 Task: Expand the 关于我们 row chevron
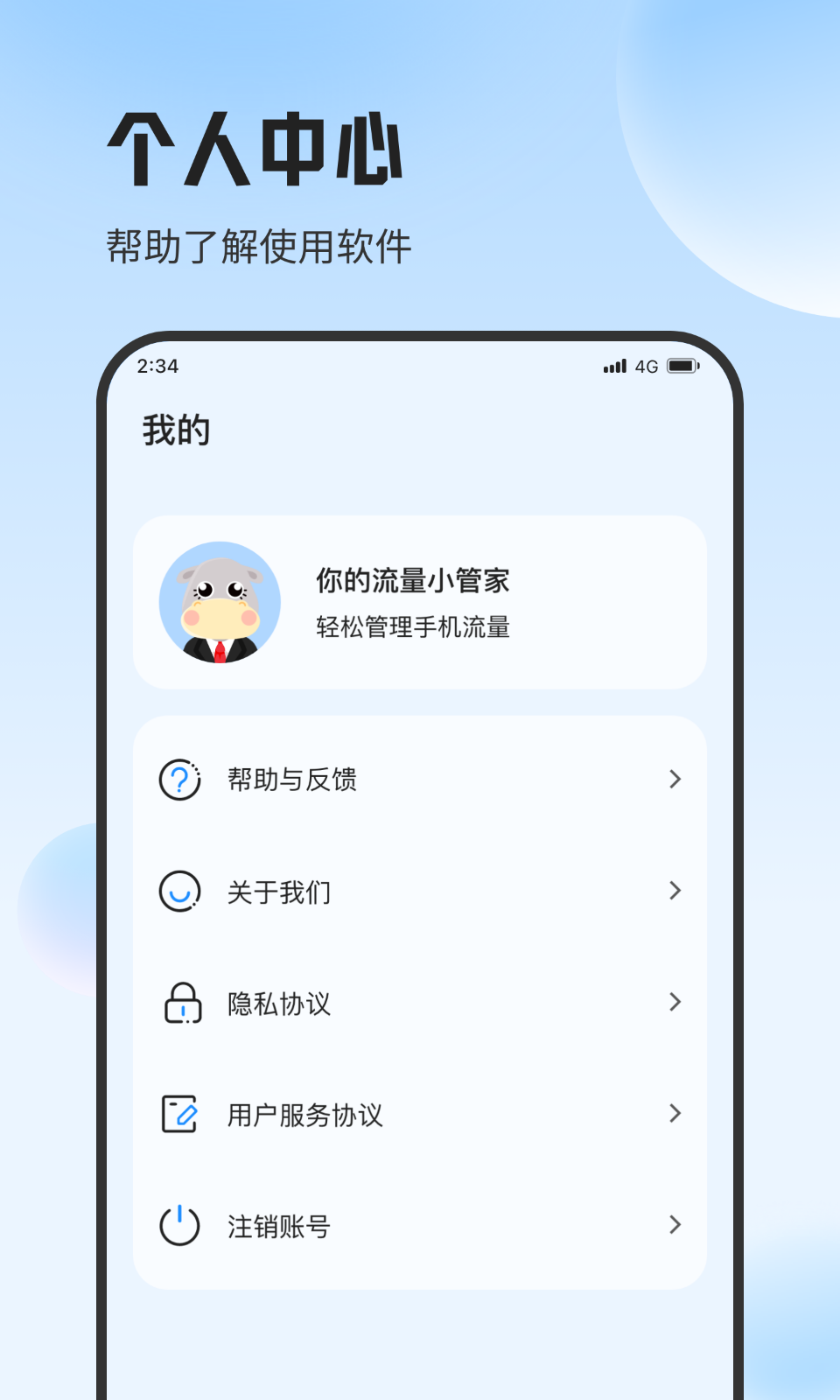pos(675,891)
